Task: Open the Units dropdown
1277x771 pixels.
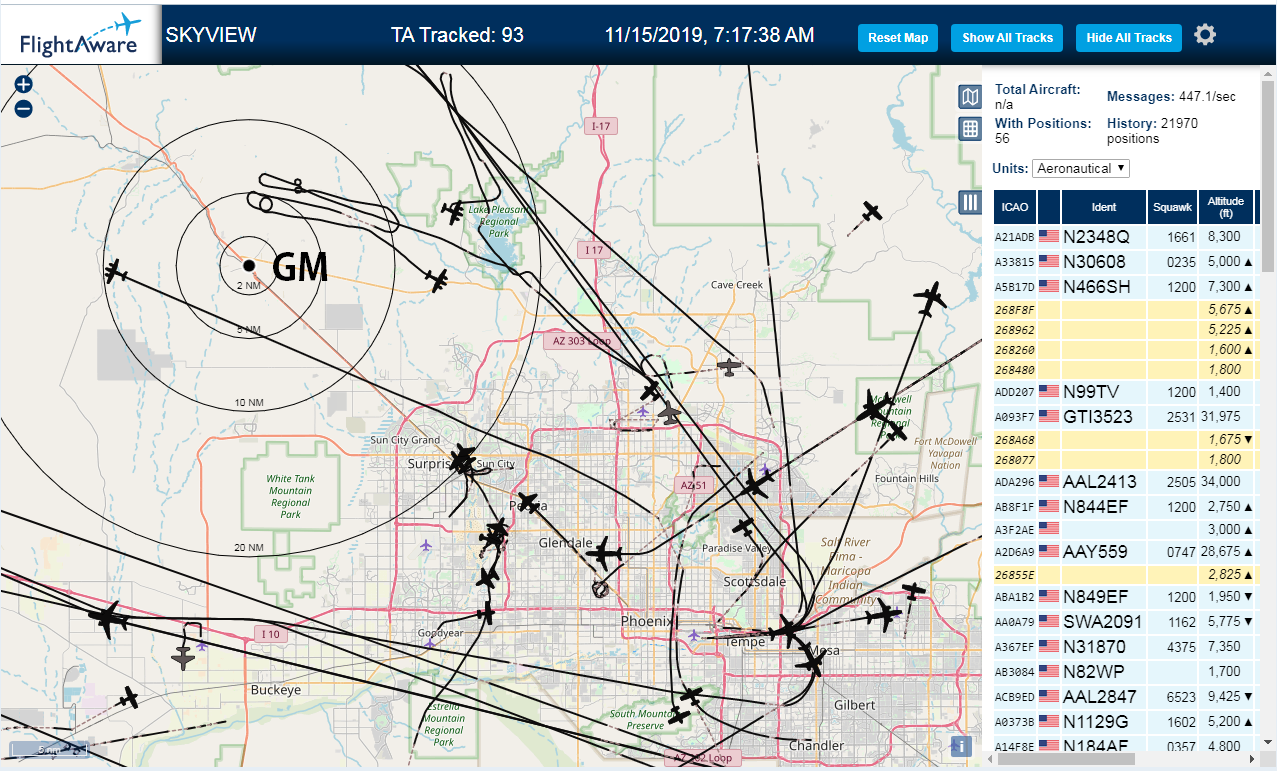Action: pyautogui.click(x=1081, y=168)
